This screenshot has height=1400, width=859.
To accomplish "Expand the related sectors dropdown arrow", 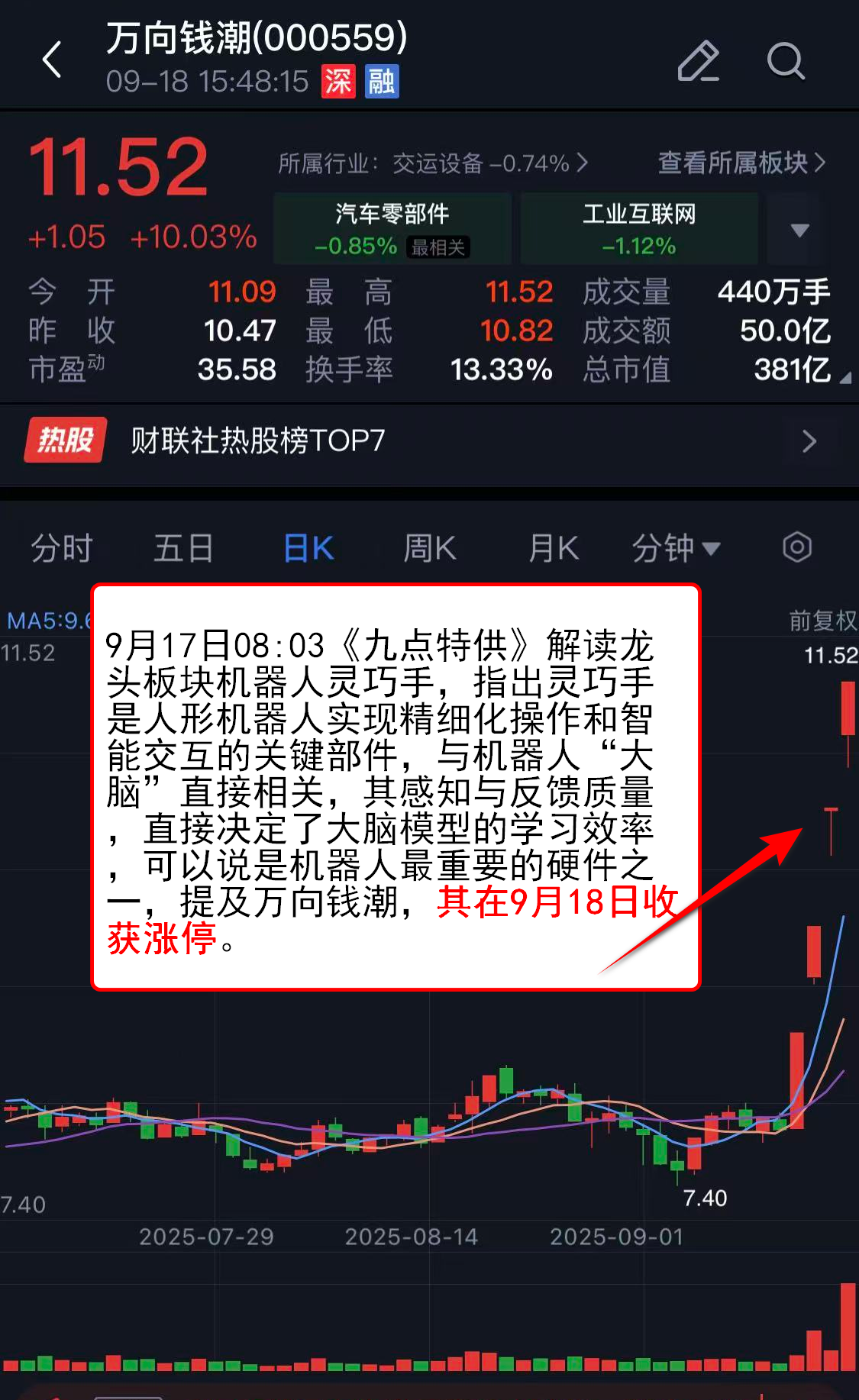I will click(799, 230).
